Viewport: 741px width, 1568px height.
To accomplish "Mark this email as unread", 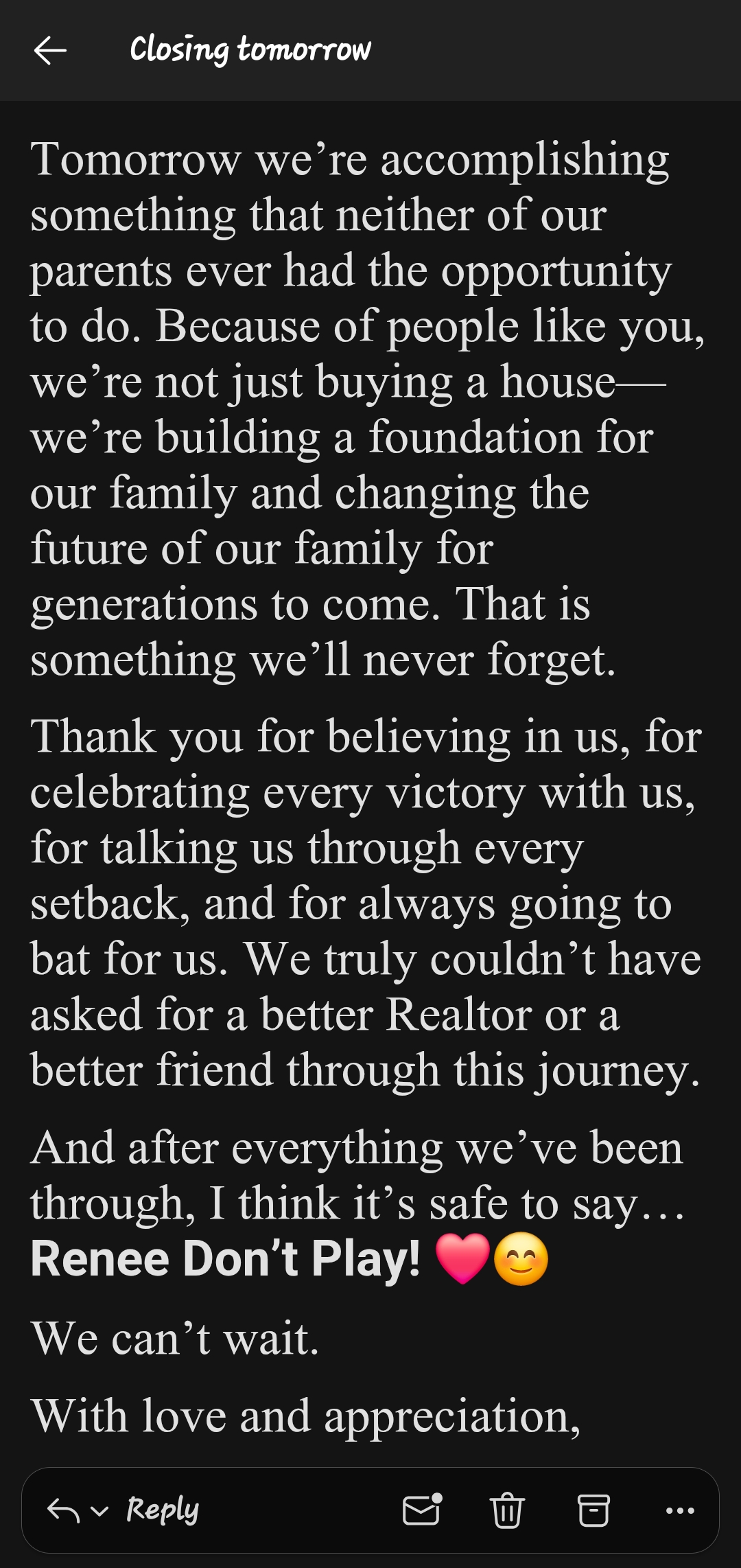I will pos(421,1510).
